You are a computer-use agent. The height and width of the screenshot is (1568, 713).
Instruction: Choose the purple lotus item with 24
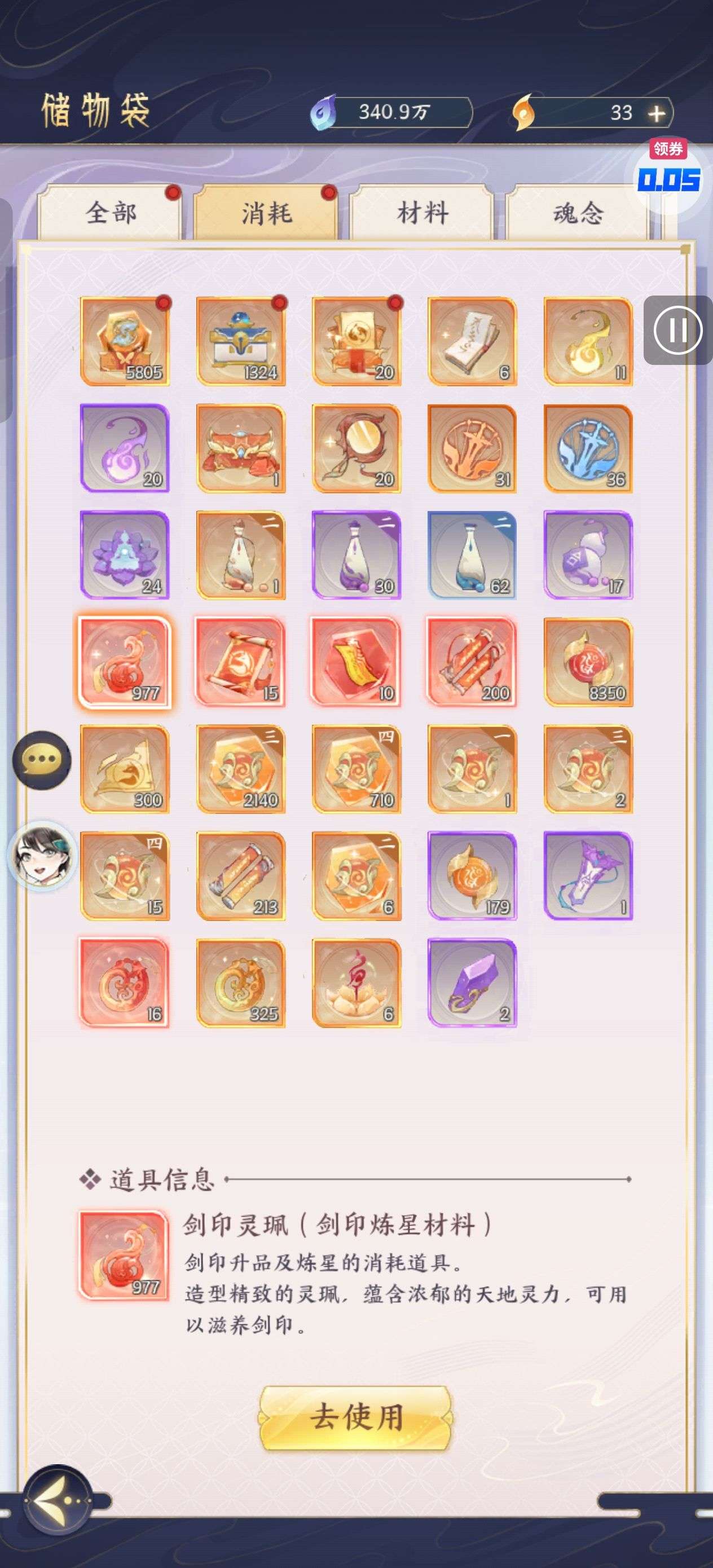click(x=125, y=555)
